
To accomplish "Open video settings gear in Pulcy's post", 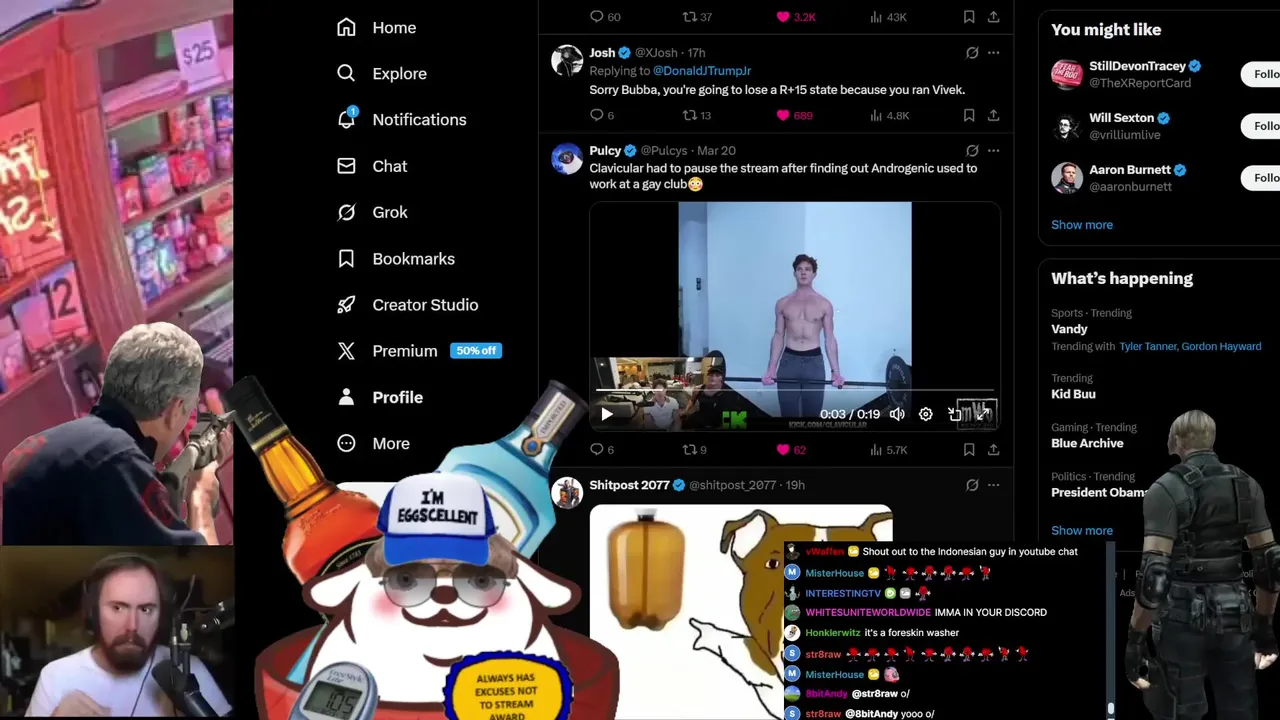I will point(926,414).
